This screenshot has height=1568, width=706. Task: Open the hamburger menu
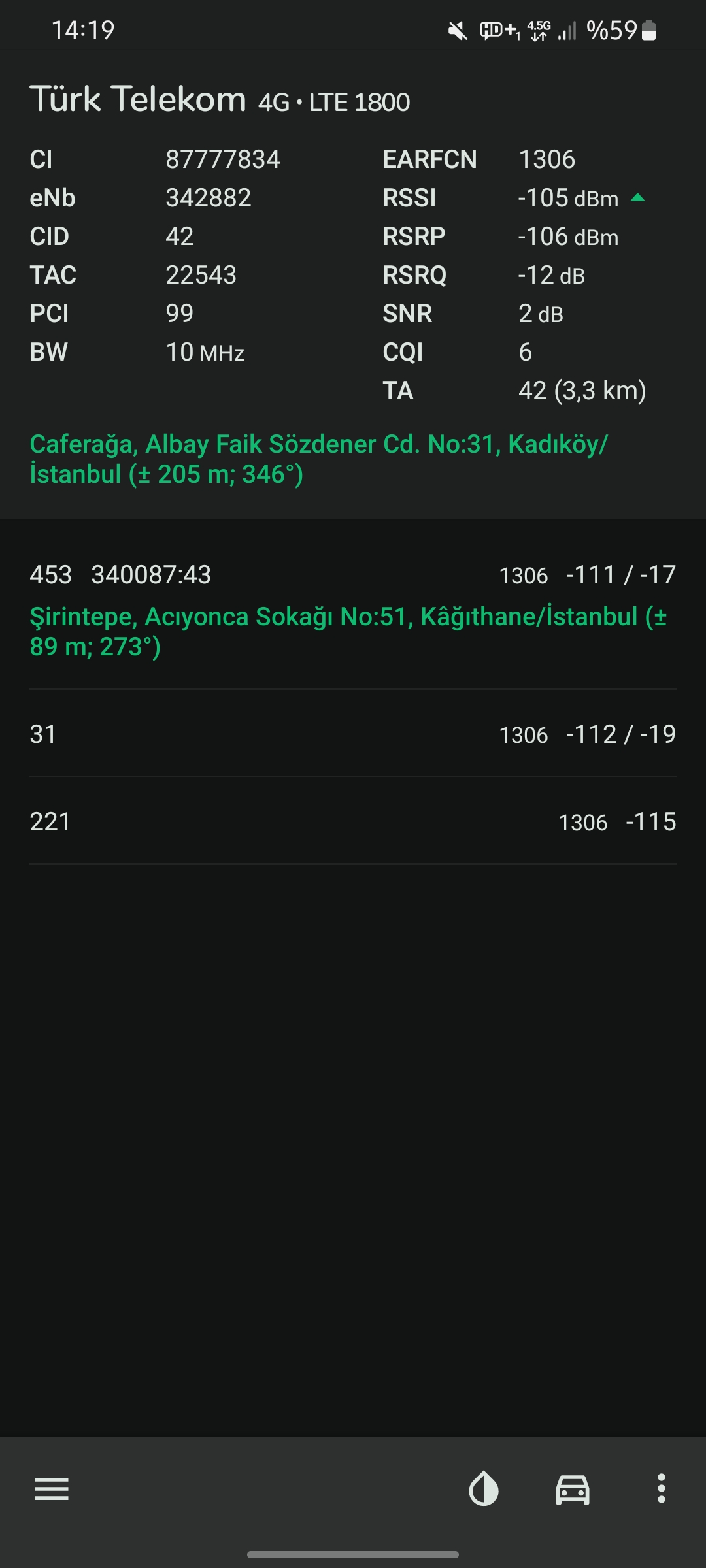(x=52, y=1489)
